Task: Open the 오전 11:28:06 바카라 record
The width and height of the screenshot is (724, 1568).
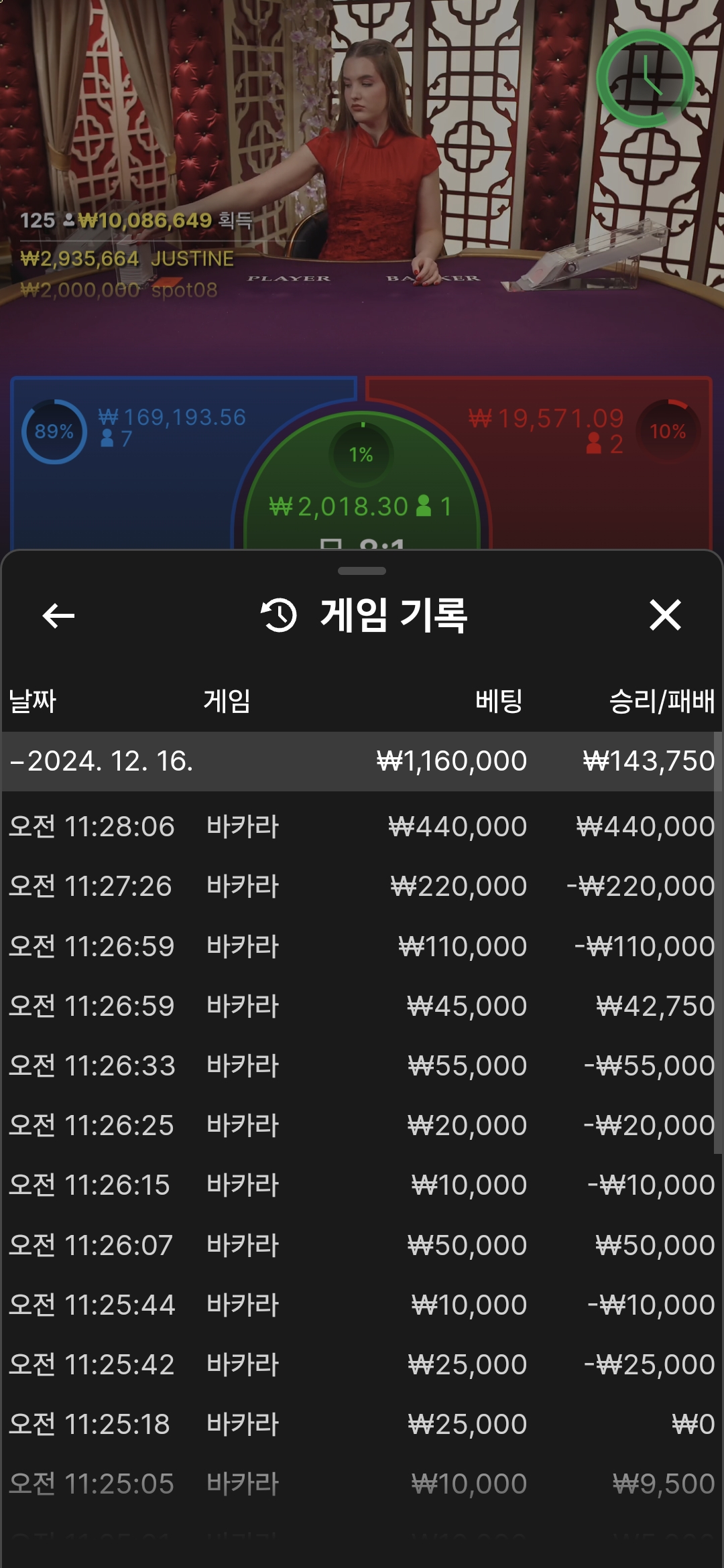Action: pos(361,826)
